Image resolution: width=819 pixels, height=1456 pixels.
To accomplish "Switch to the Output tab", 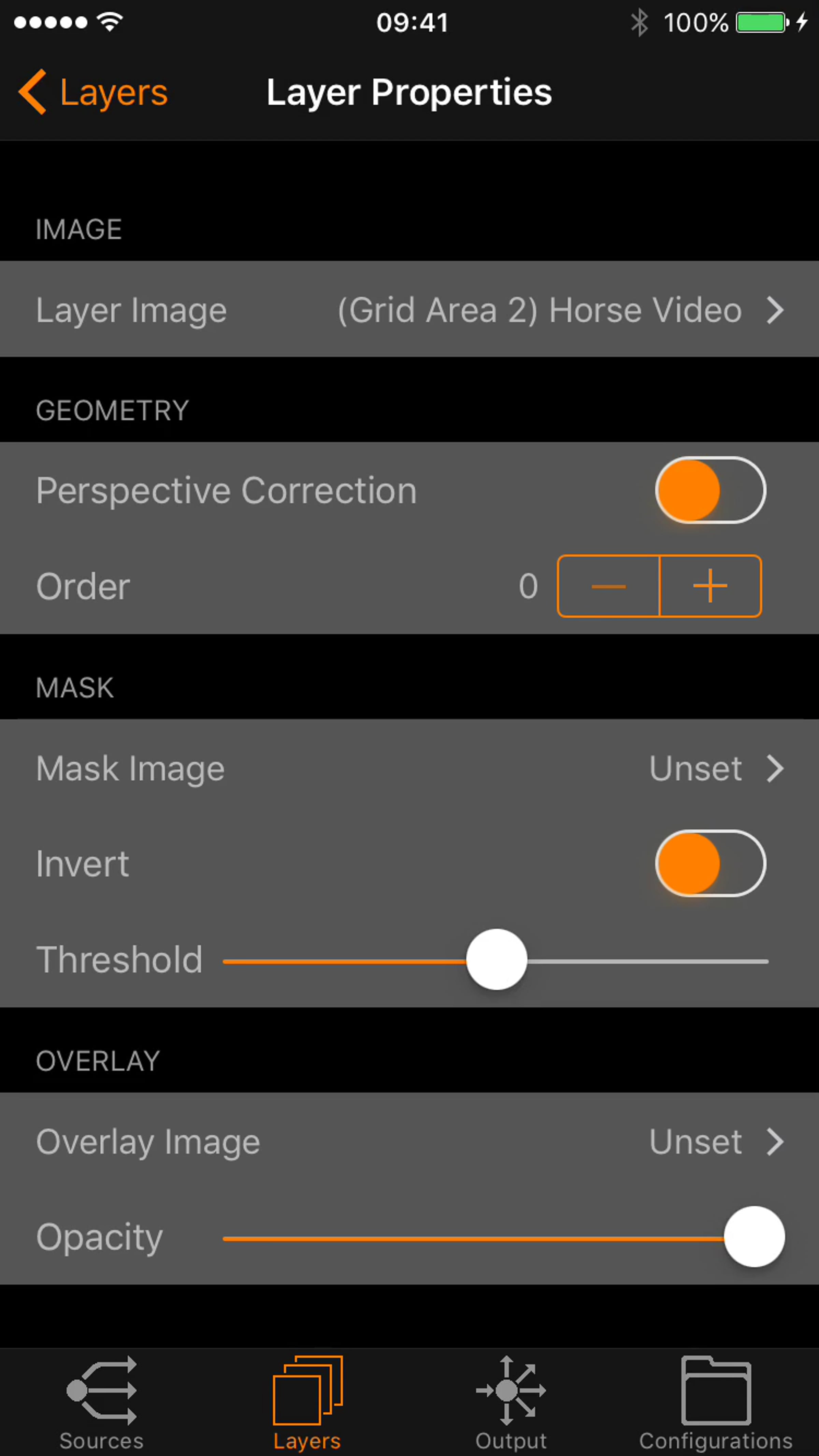I will [511, 1403].
